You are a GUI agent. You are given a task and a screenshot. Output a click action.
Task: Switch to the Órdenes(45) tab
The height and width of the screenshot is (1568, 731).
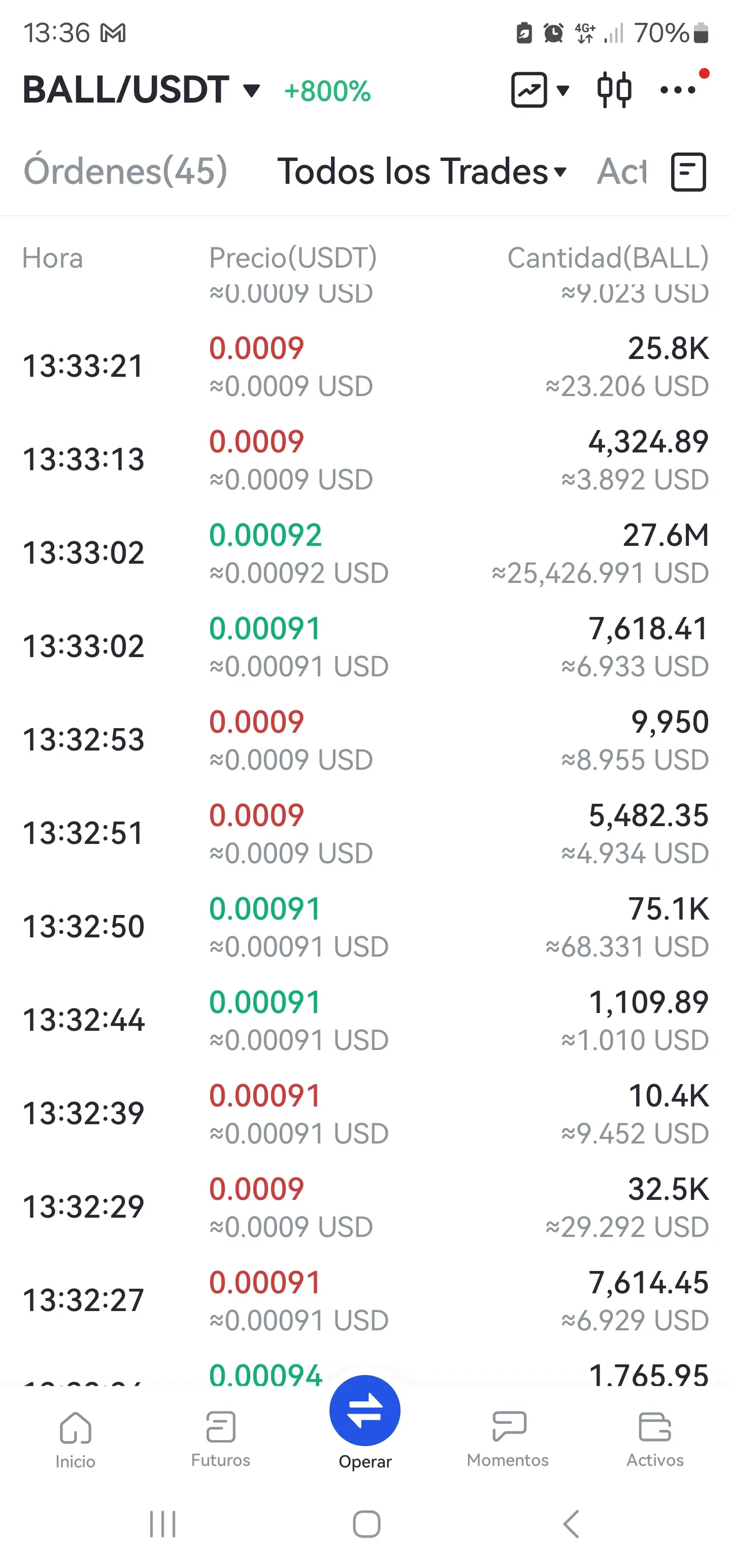[x=125, y=171]
